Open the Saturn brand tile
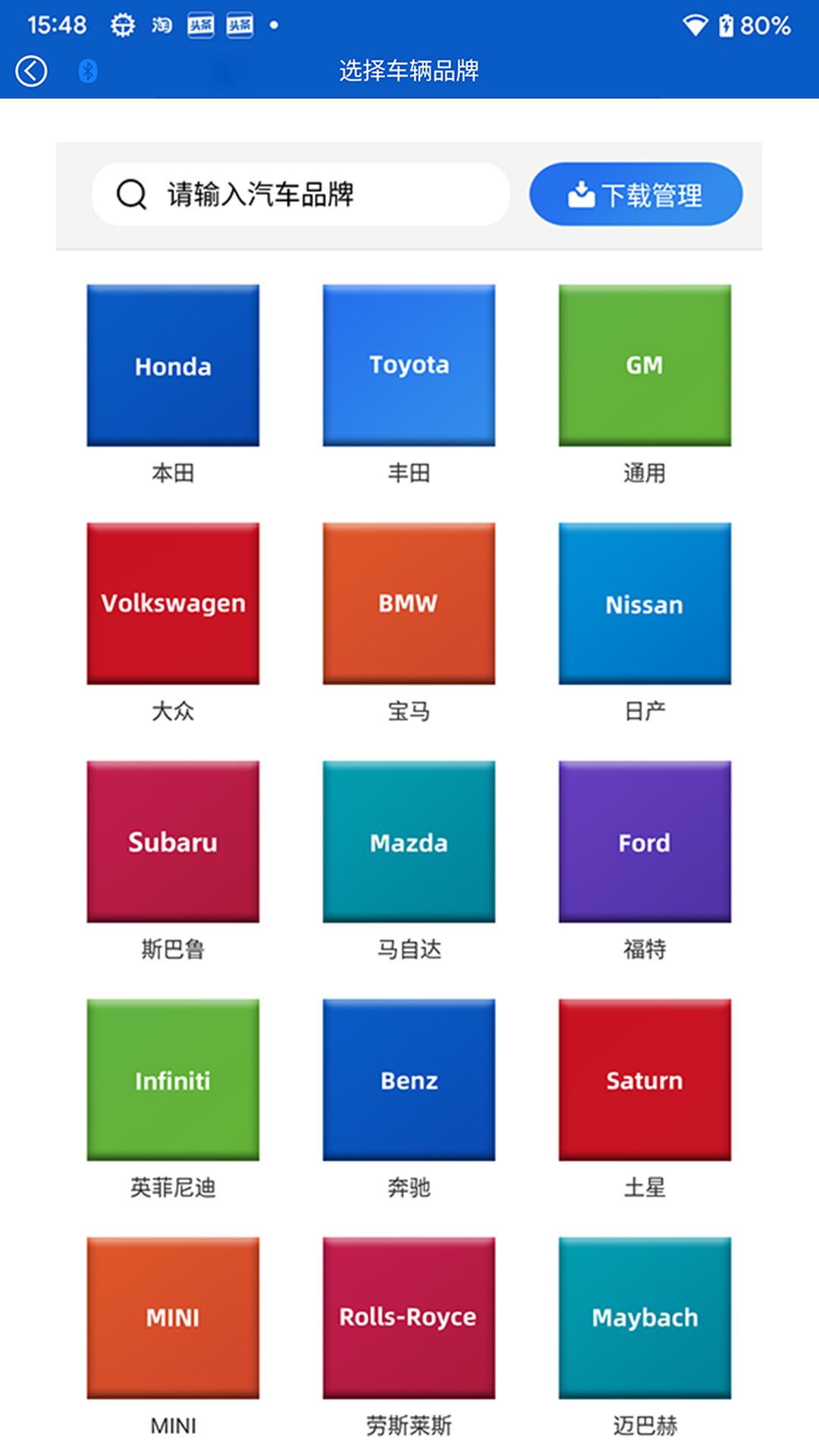819x1456 pixels. pos(644,1081)
